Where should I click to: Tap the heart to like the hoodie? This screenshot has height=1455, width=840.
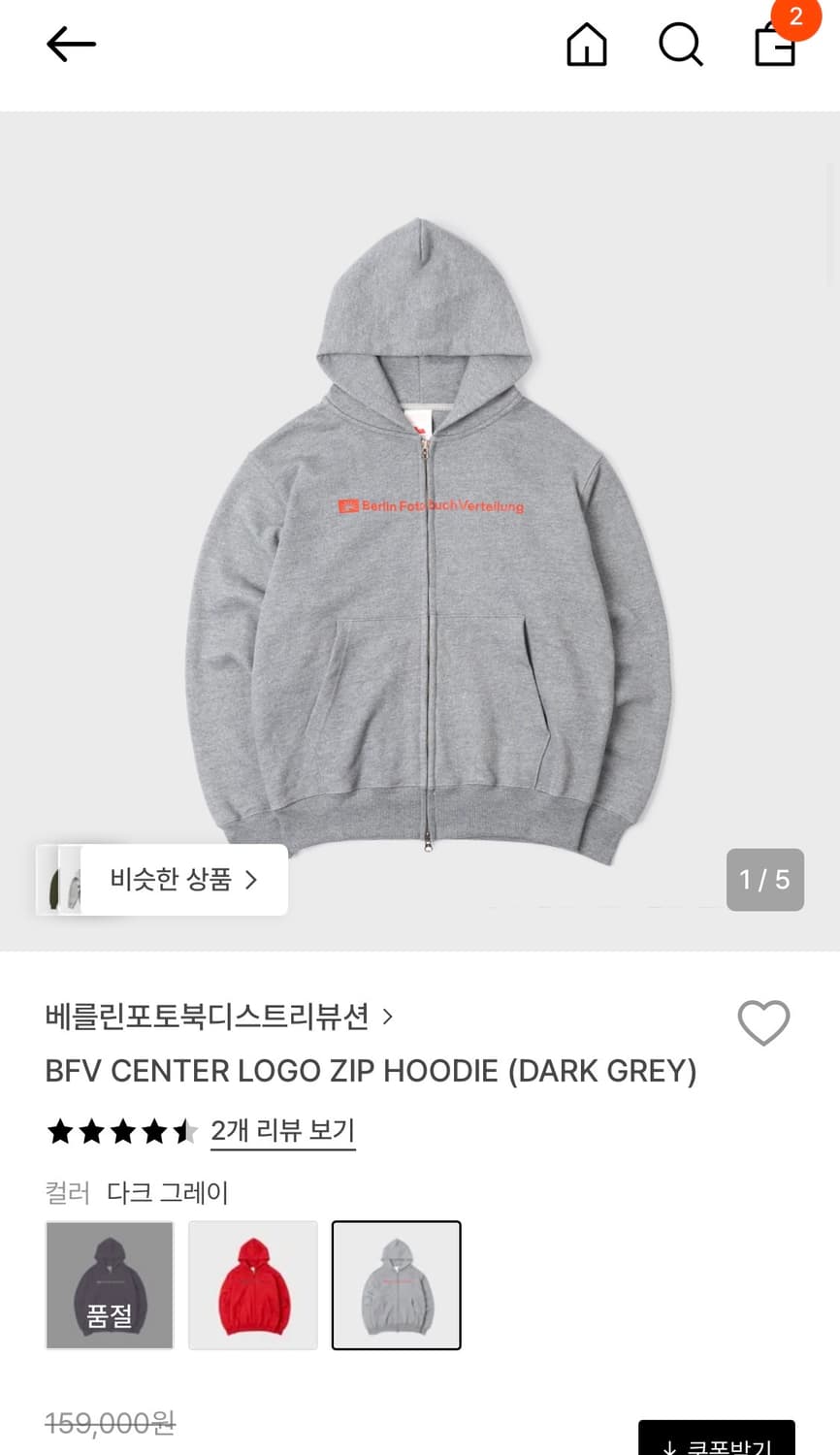[x=763, y=1023]
